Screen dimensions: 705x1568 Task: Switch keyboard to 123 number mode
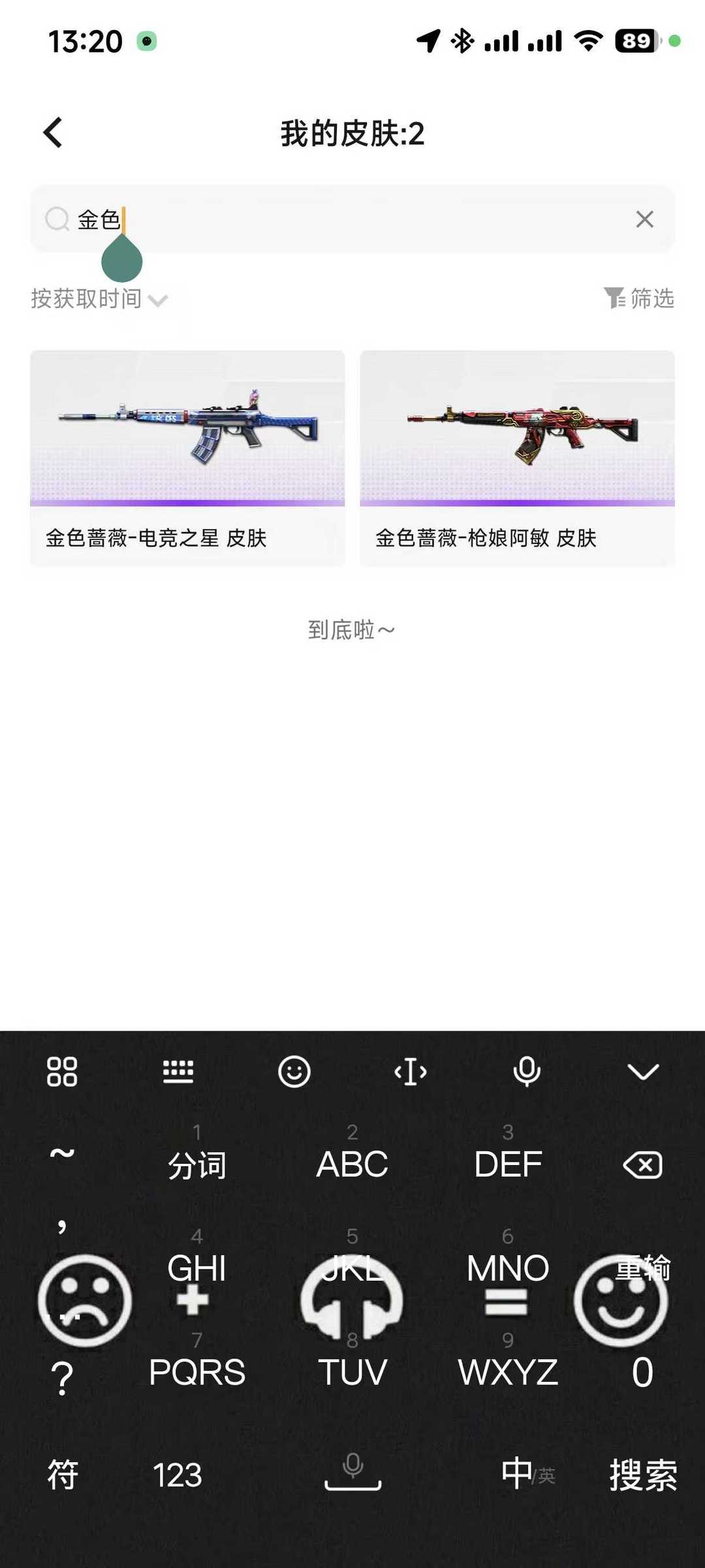tap(178, 1475)
